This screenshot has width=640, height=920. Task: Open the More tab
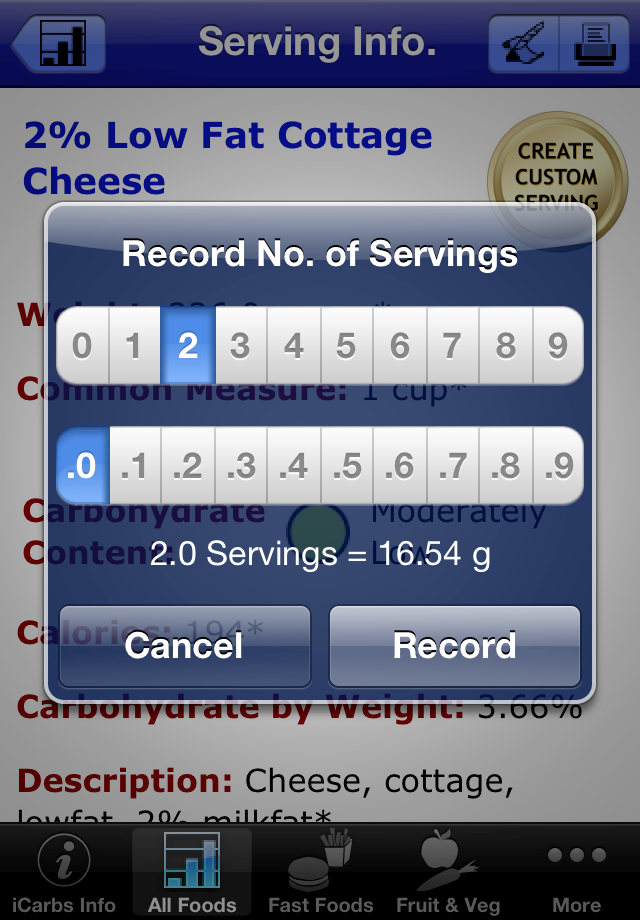click(577, 873)
